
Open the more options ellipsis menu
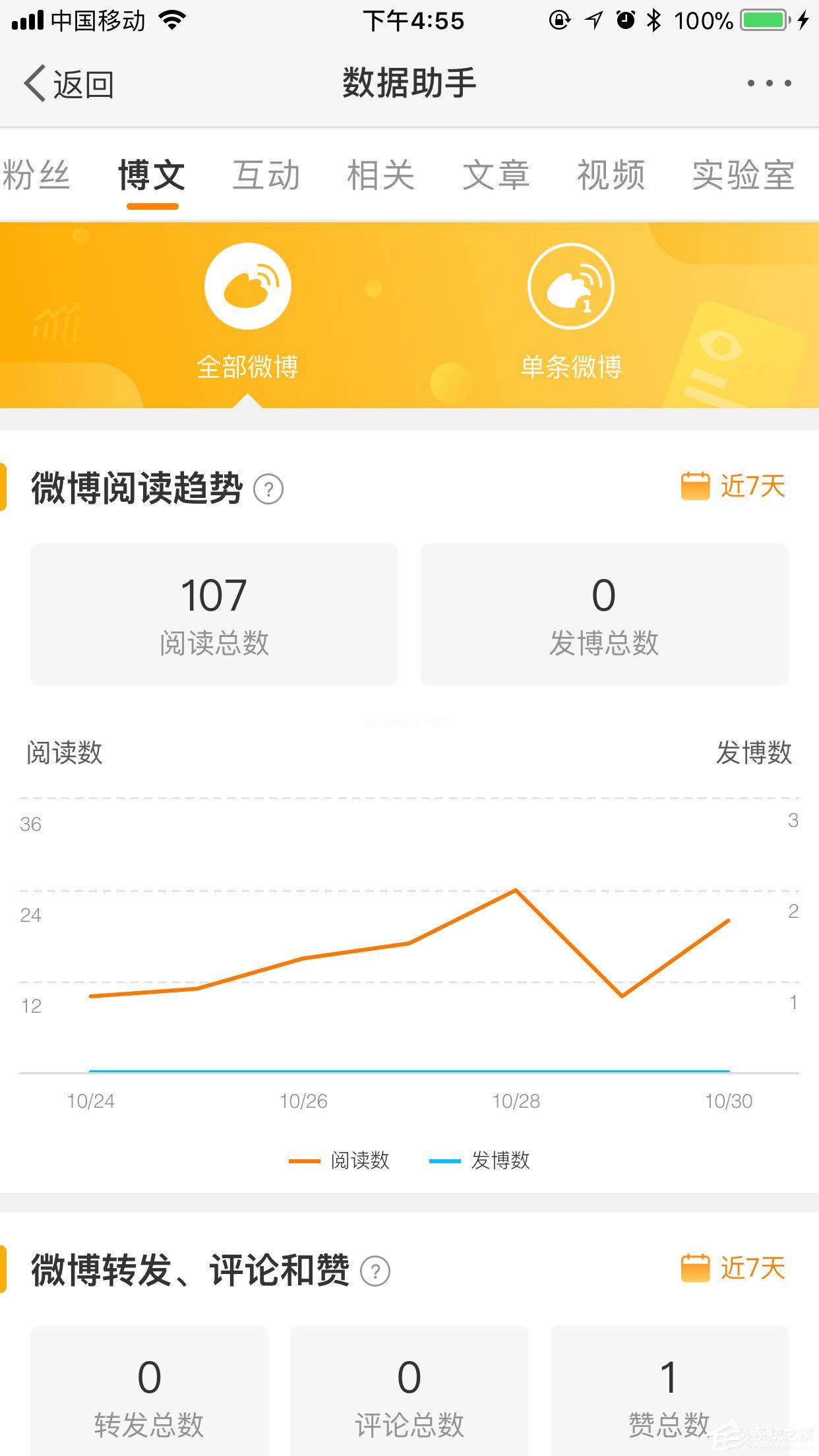pyautogui.click(x=767, y=82)
